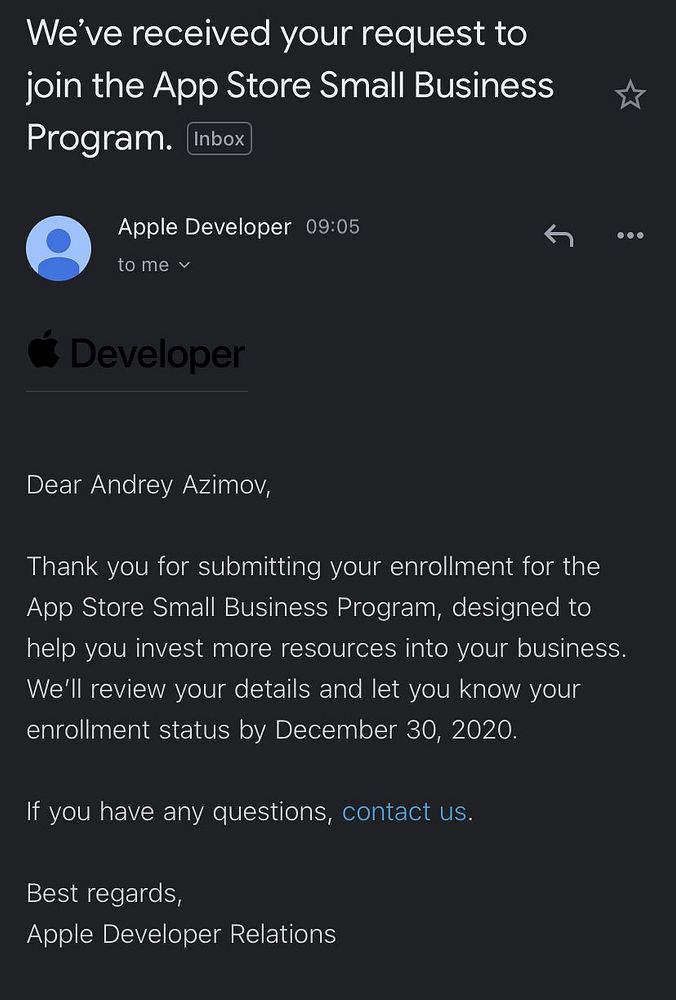Reply to the Apple Developer email

coord(558,236)
